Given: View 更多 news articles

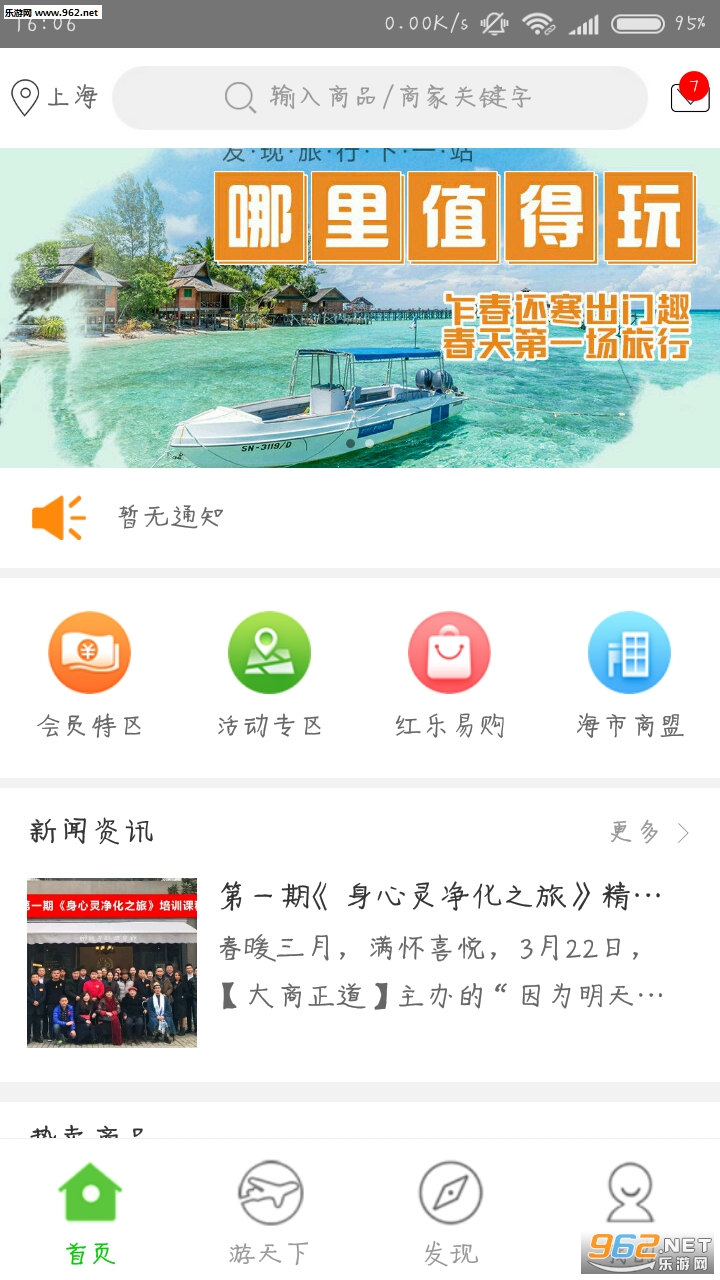Looking at the screenshot, I should 650,832.
